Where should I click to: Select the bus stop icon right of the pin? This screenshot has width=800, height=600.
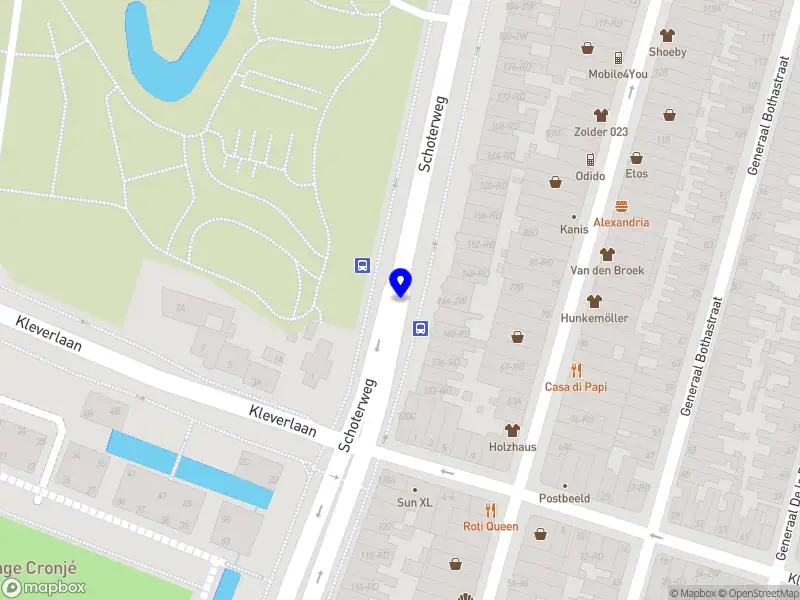(x=421, y=328)
